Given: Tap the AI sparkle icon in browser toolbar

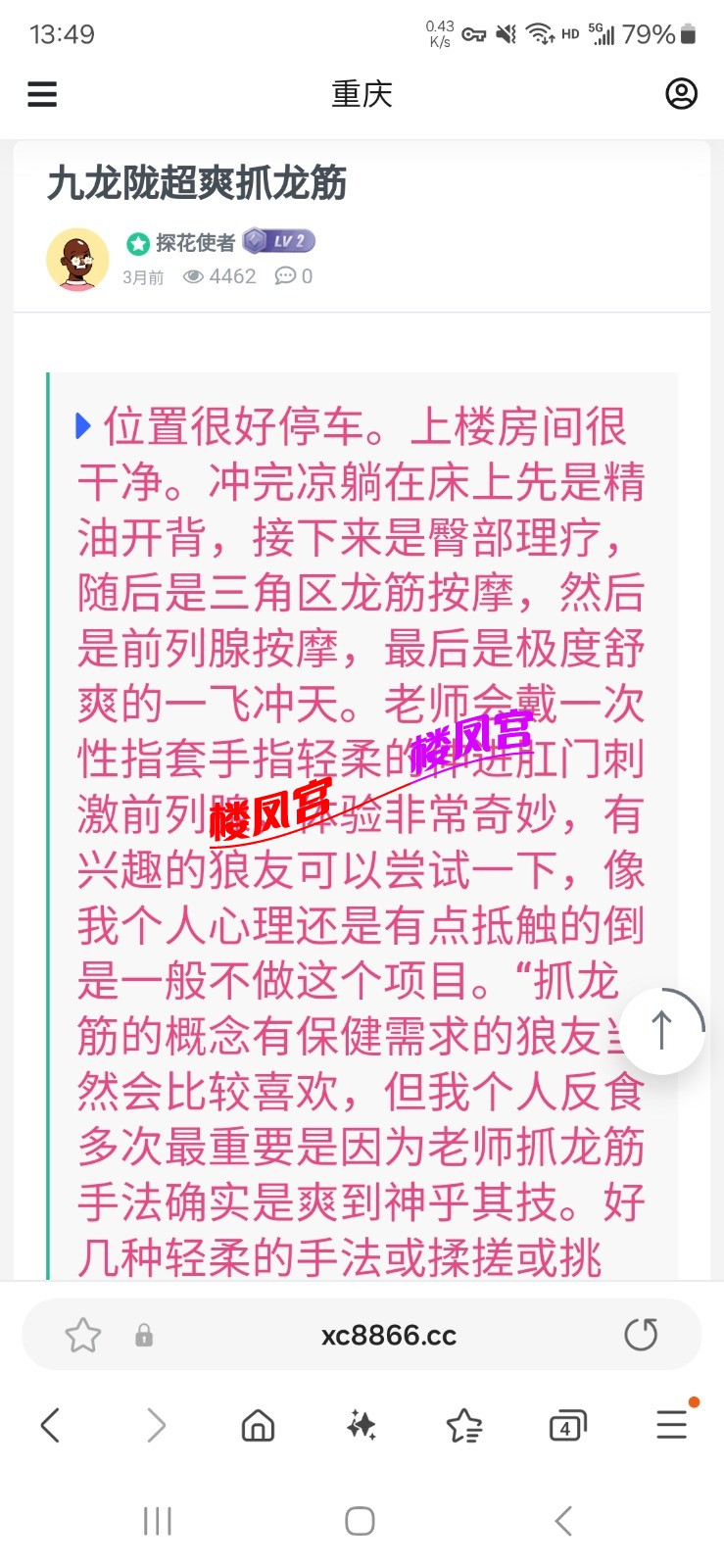Looking at the screenshot, I should pyautogui.click(x=361, y=1426).
